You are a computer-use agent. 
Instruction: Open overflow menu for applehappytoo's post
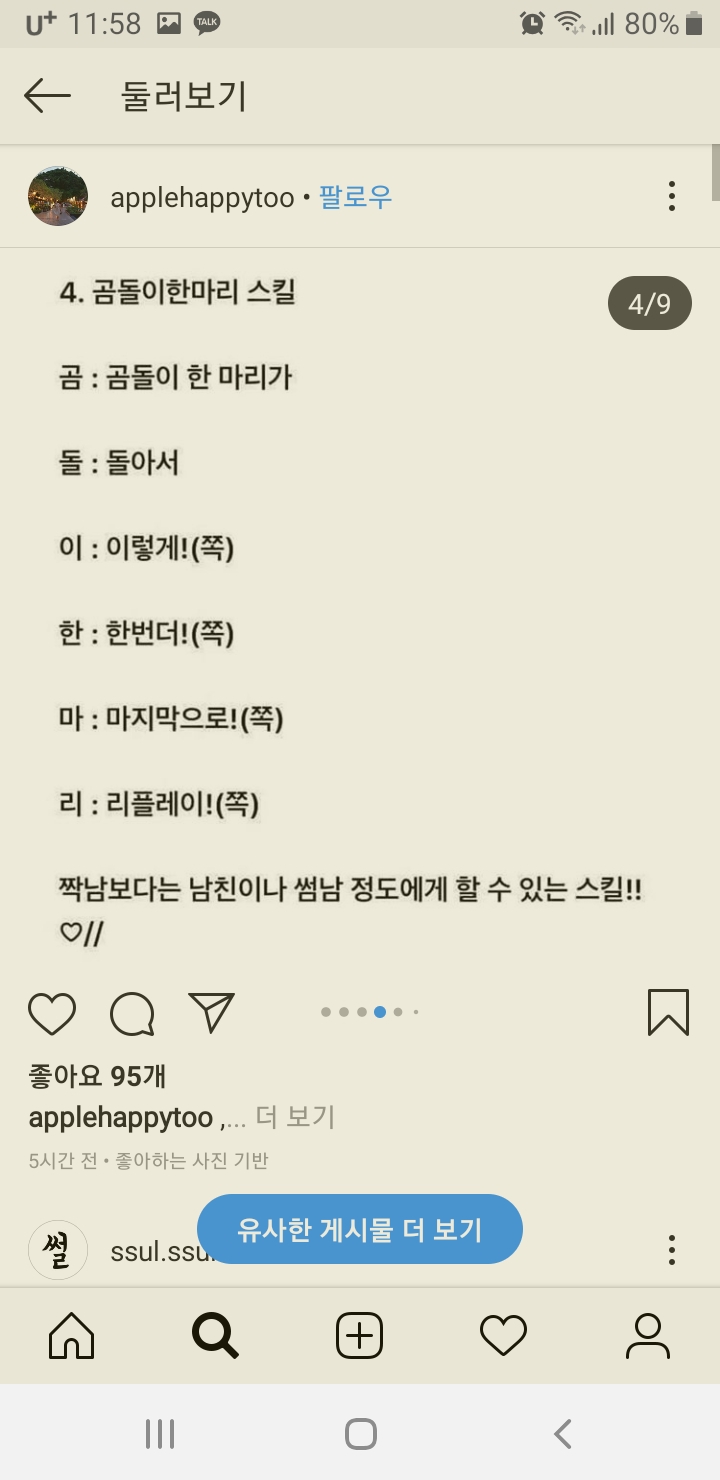(x=671, y=196)
